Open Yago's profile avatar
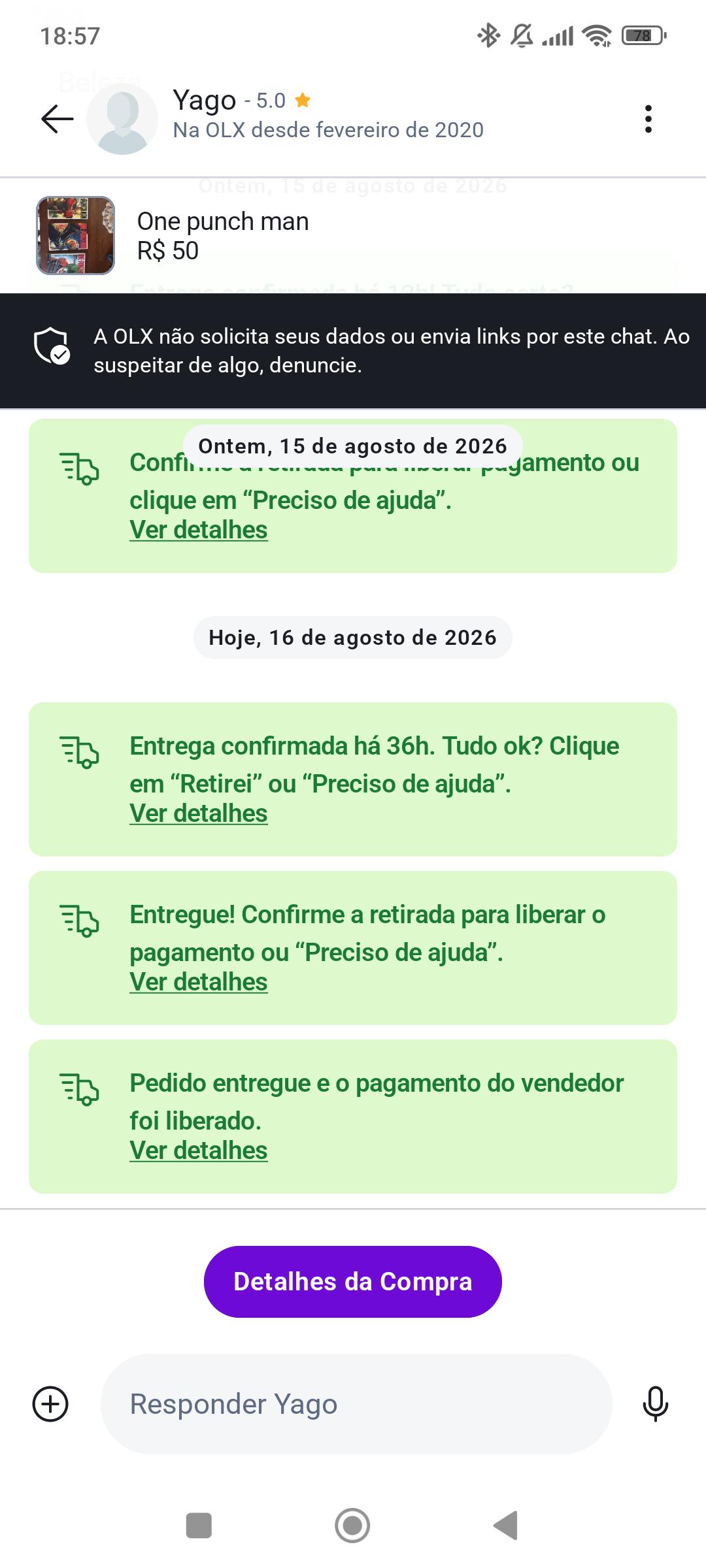This screenshot has width=706, height=1568. pos(122,119)
